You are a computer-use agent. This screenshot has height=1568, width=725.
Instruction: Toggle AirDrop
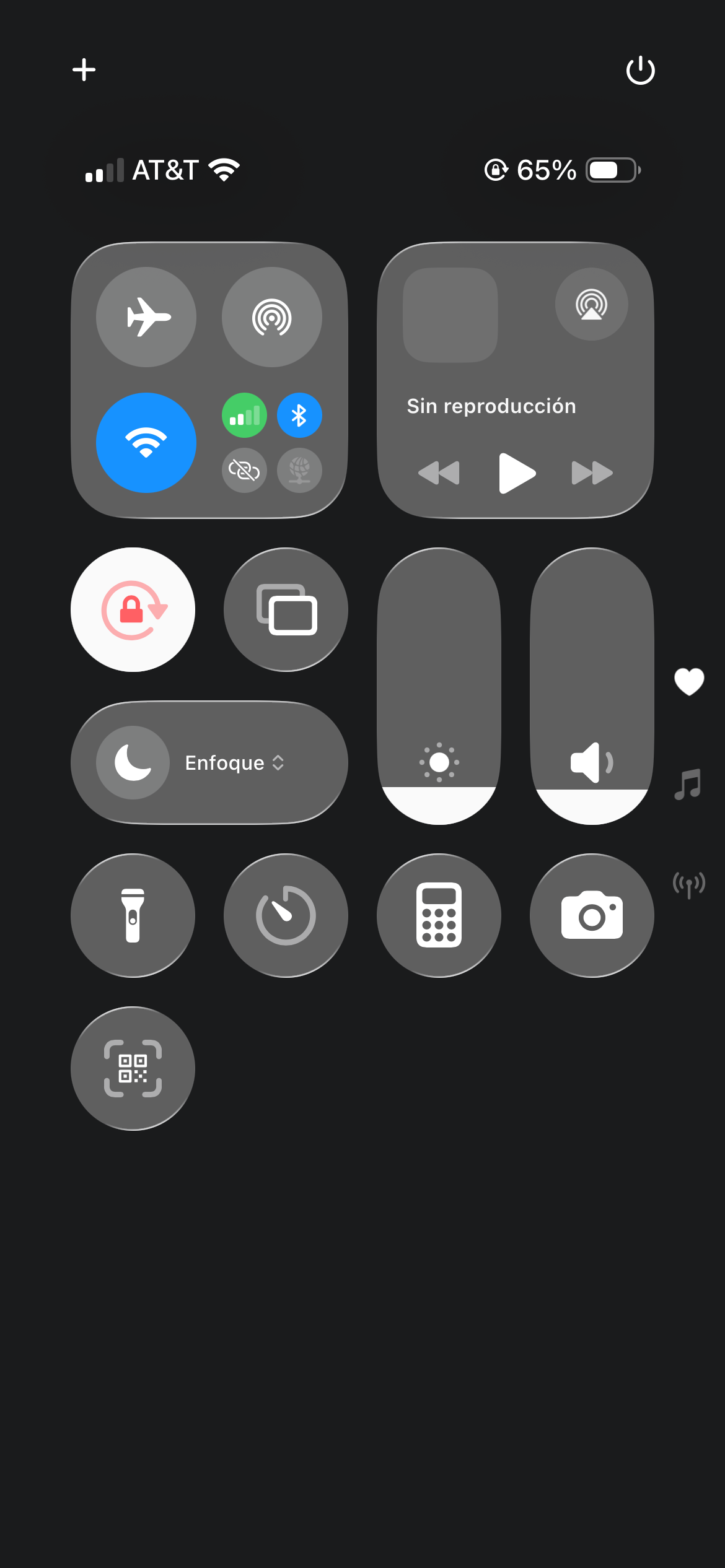(271, 317)
